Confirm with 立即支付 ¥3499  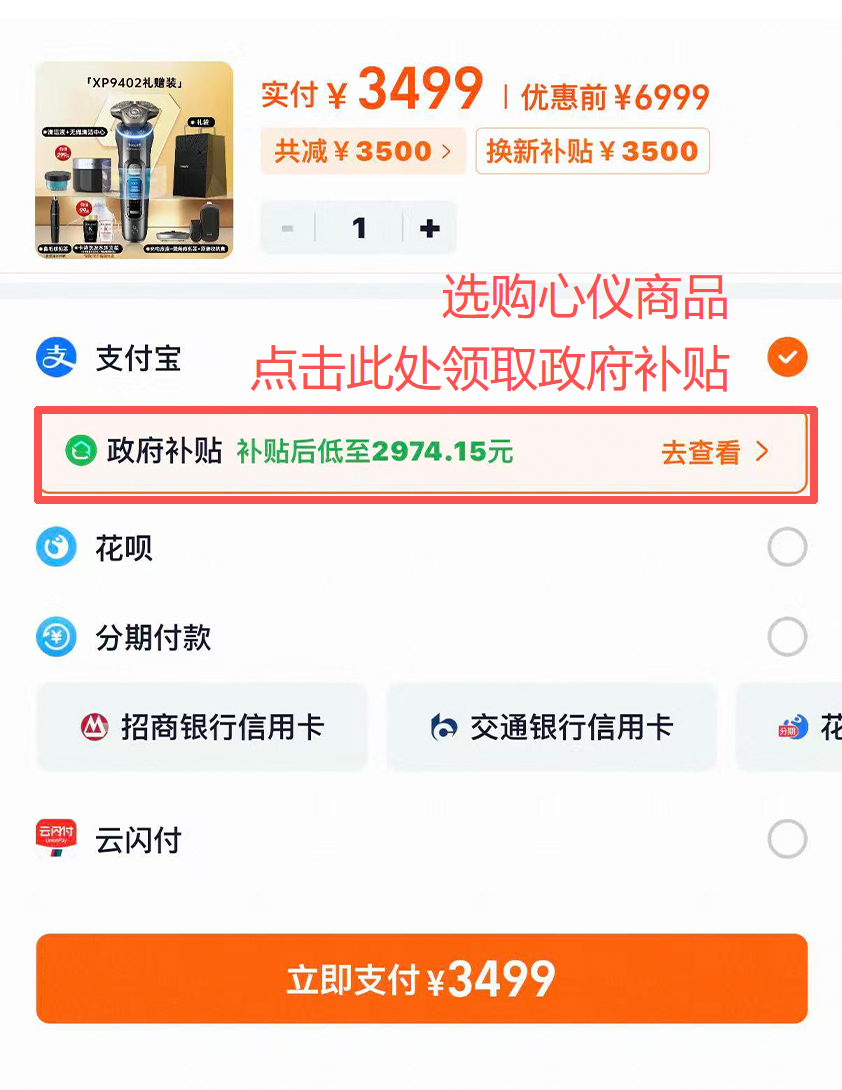click(421, 979)
